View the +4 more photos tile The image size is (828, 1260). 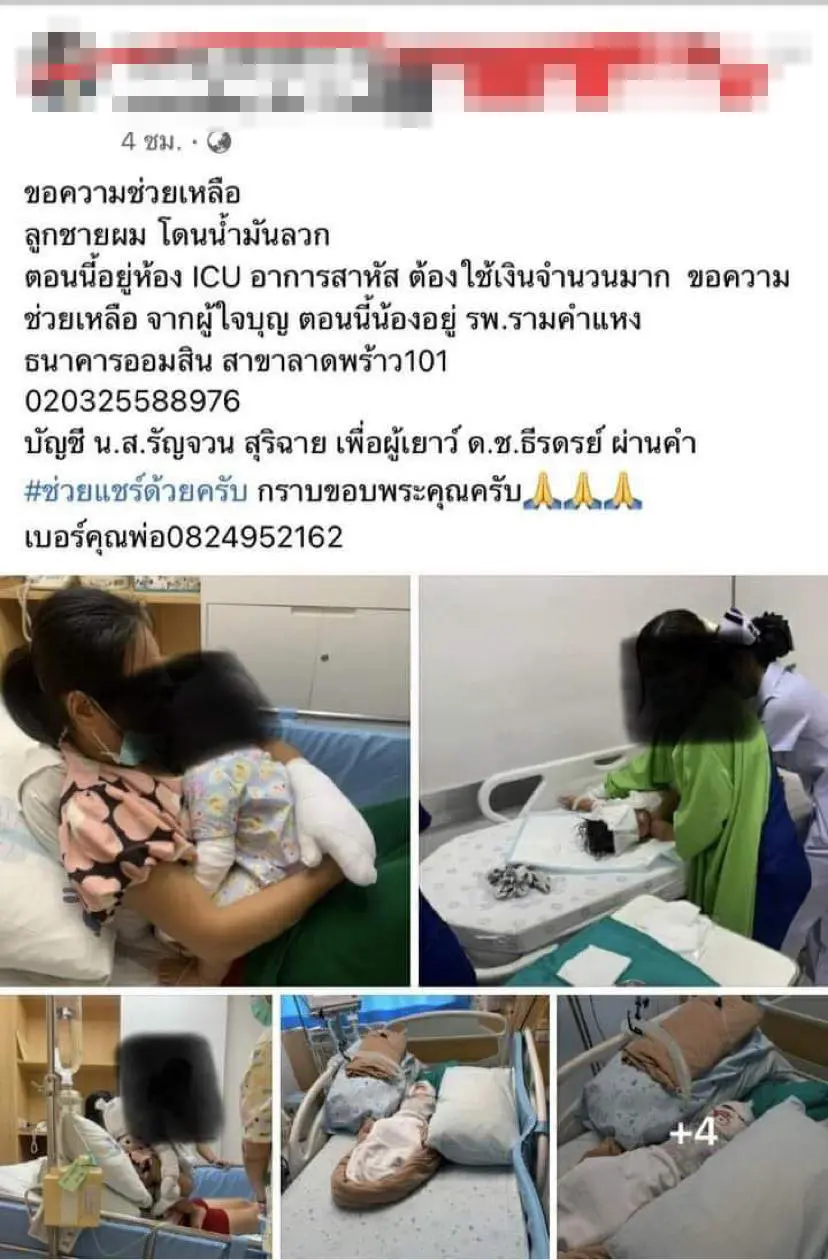click(692, 1126)
